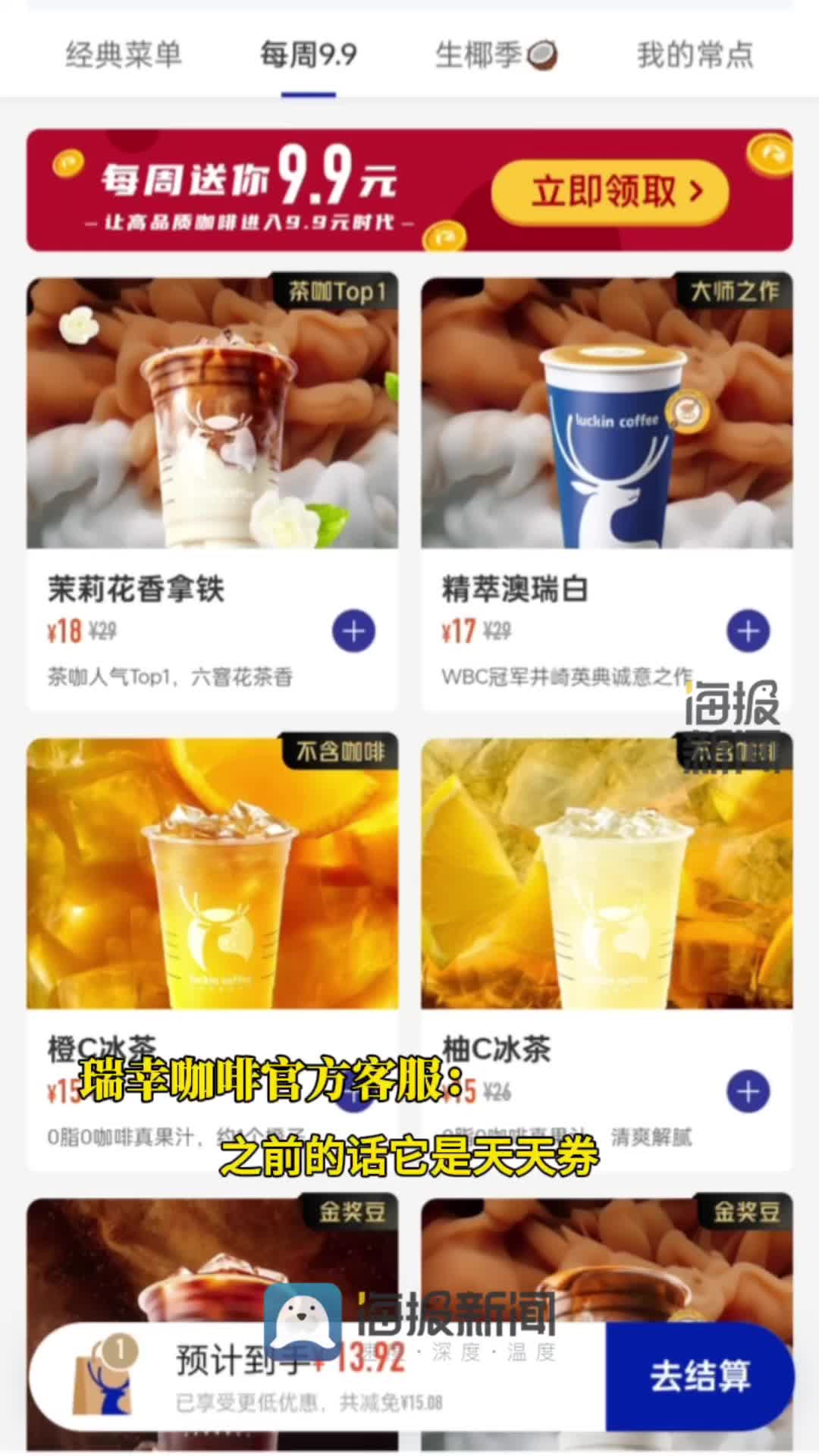
Task: Open the 生椰季 tab
Action: [495, 55]
